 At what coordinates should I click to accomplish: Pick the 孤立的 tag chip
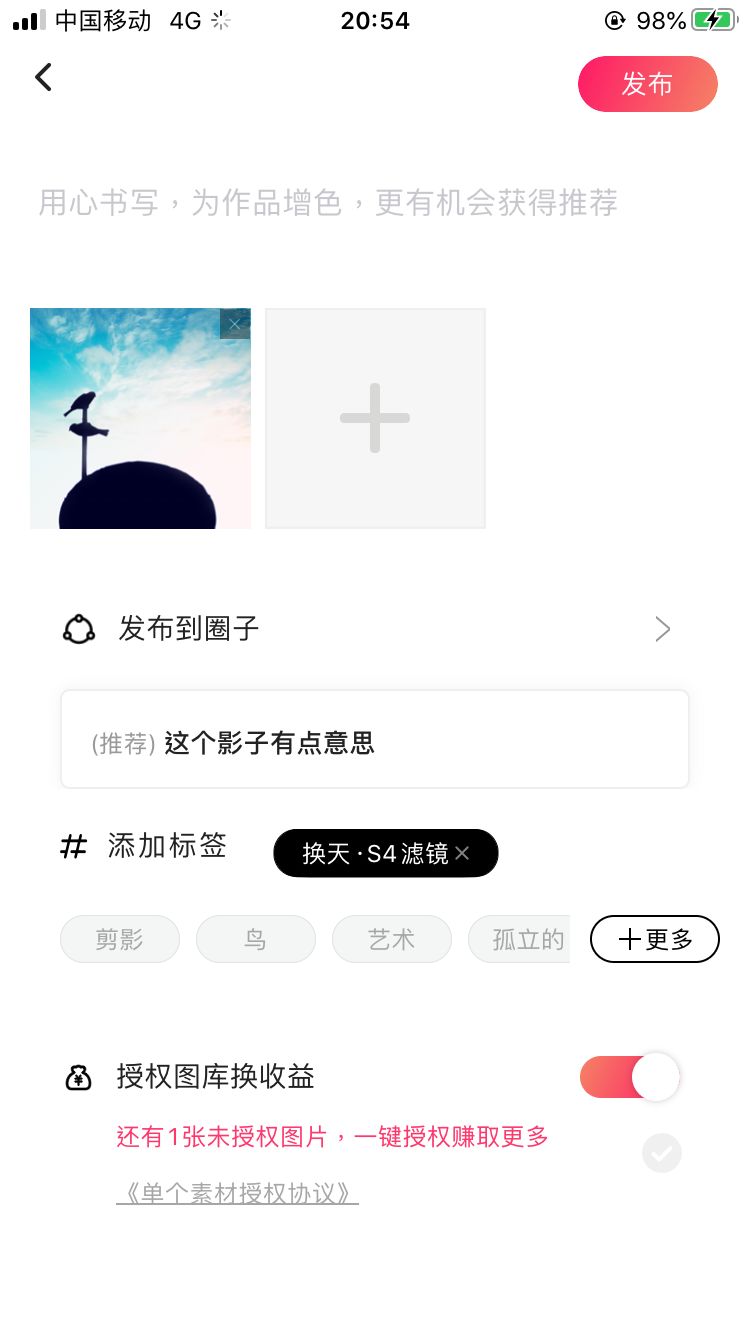pyautogui.click(x=522, y=940)
